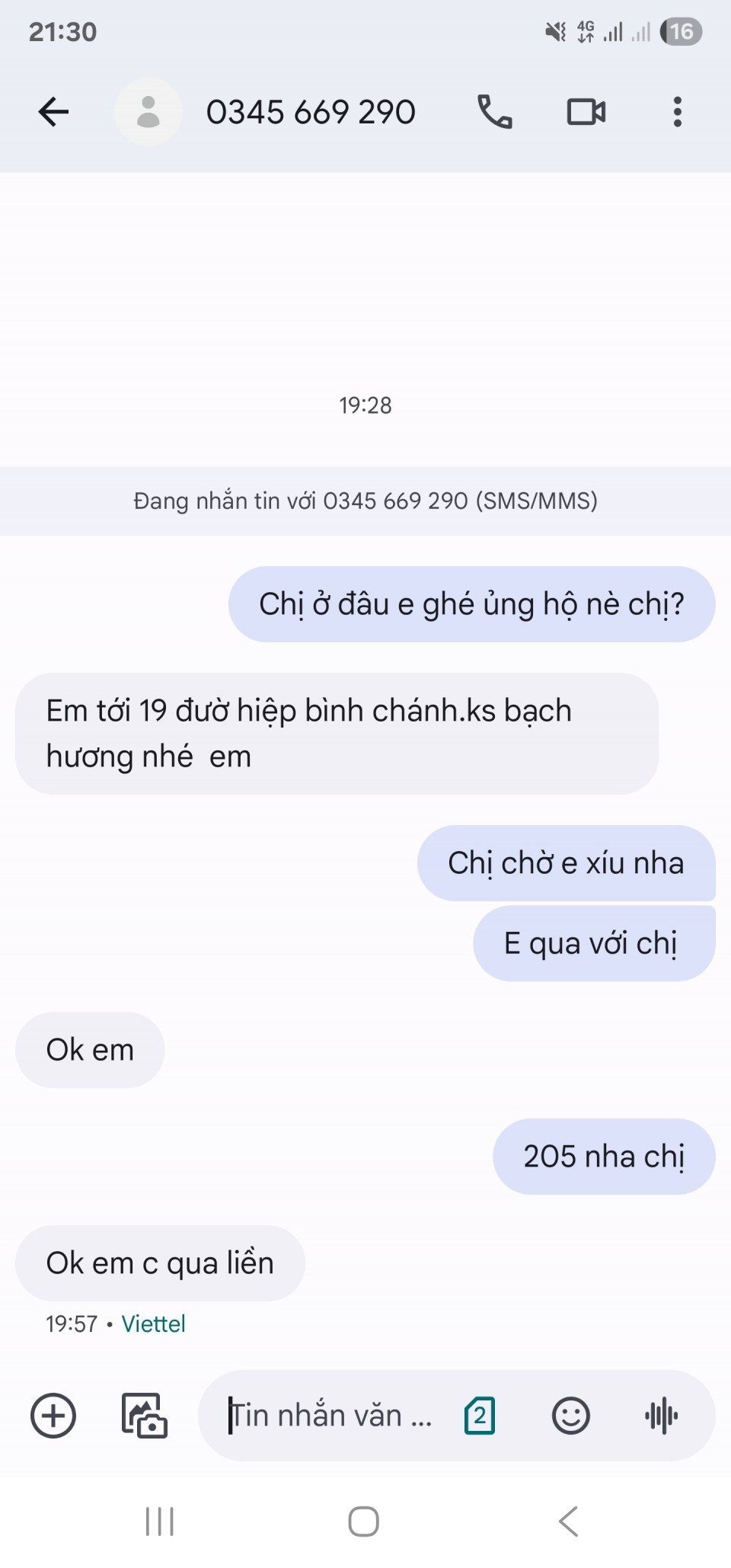Focus the Tin nhắn văn bản field

(331, 1416)
